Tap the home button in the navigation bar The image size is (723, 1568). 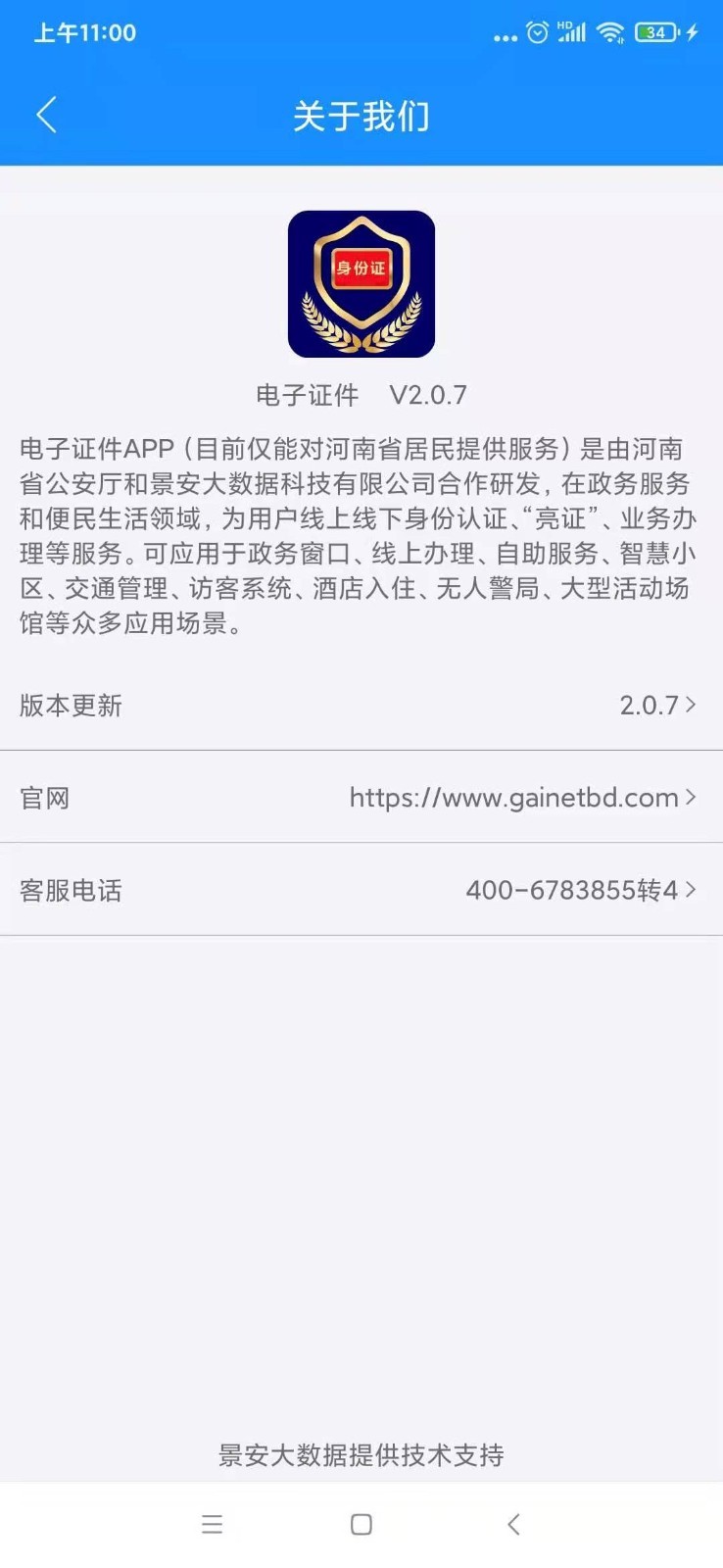361,1525
